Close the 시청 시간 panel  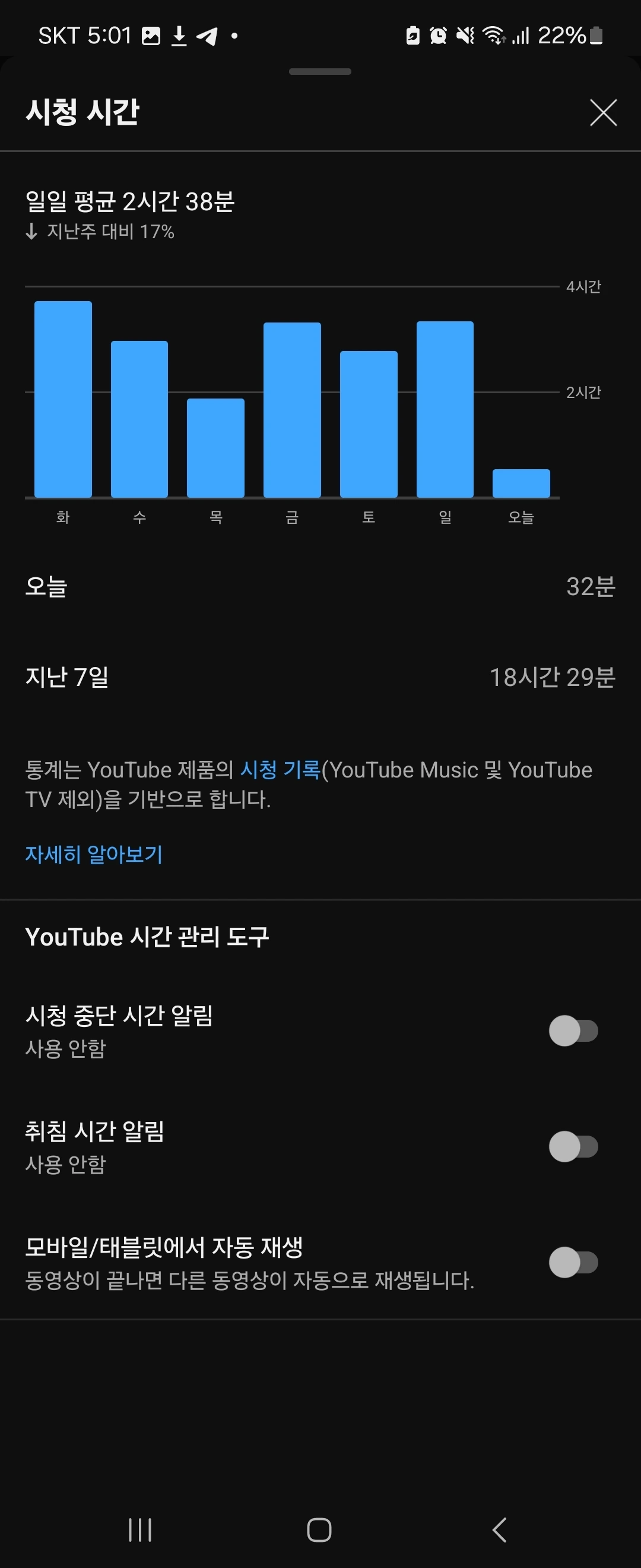(x=603, y=113)
